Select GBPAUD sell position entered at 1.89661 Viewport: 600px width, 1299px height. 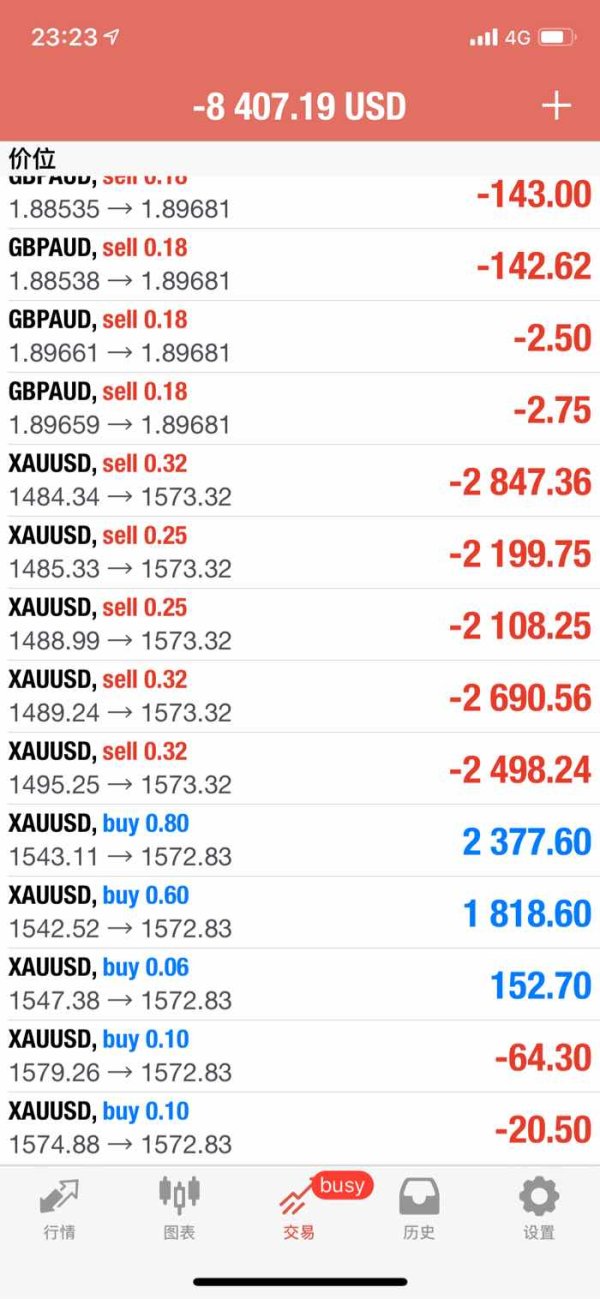tap(300, 337)
